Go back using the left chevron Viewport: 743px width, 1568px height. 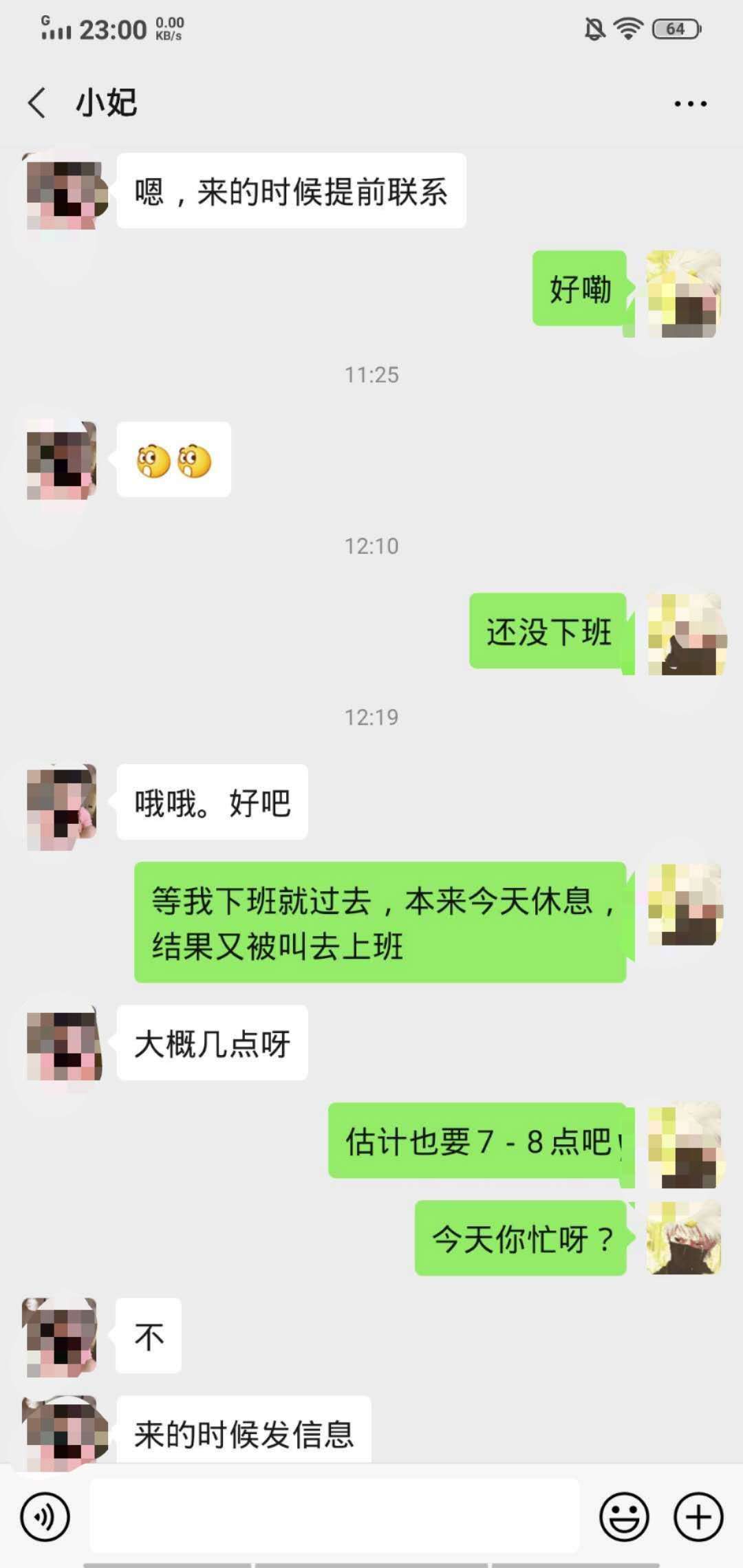(x=36, y=102)
